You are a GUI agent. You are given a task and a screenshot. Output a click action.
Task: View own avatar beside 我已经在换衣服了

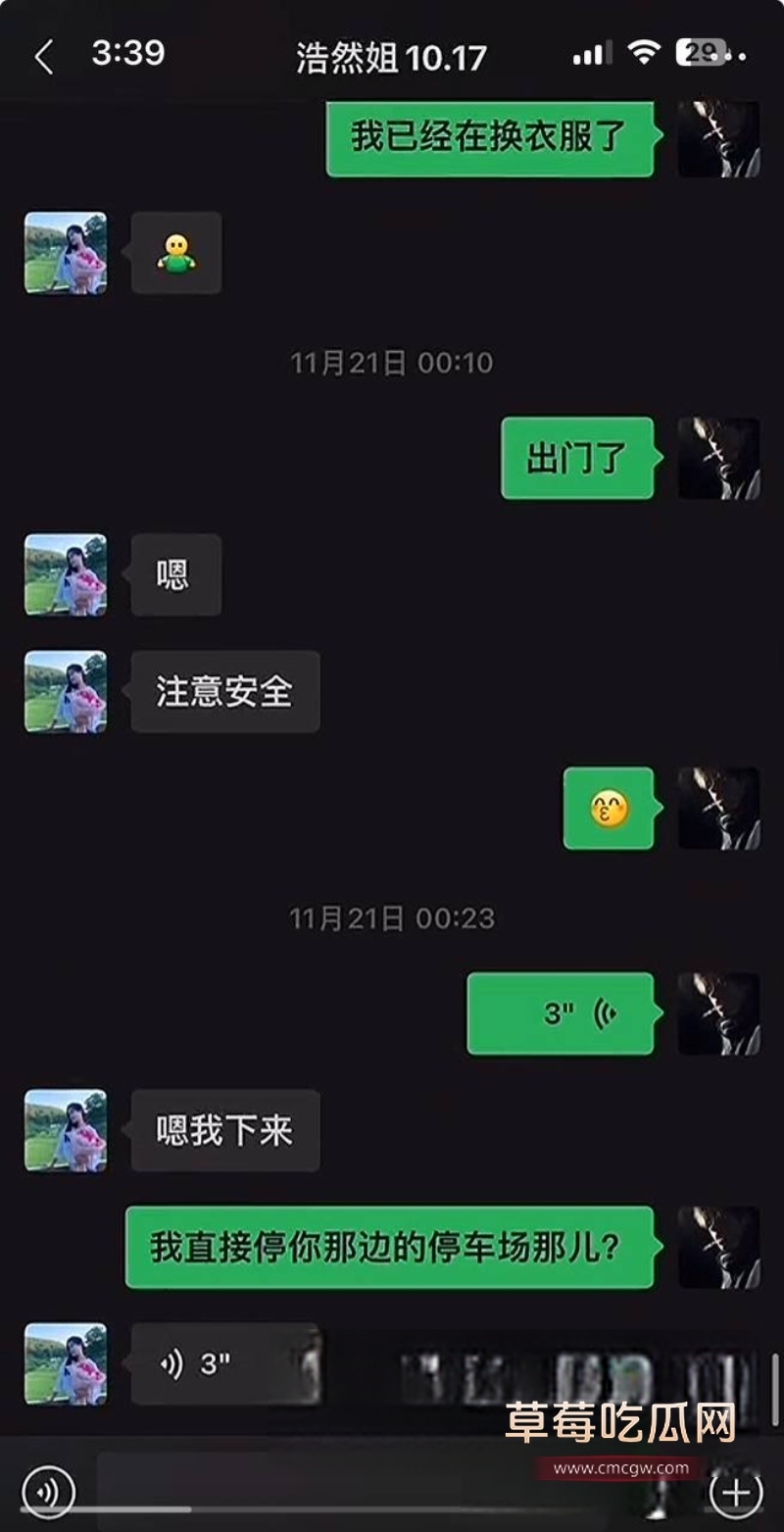pos(718,138)
